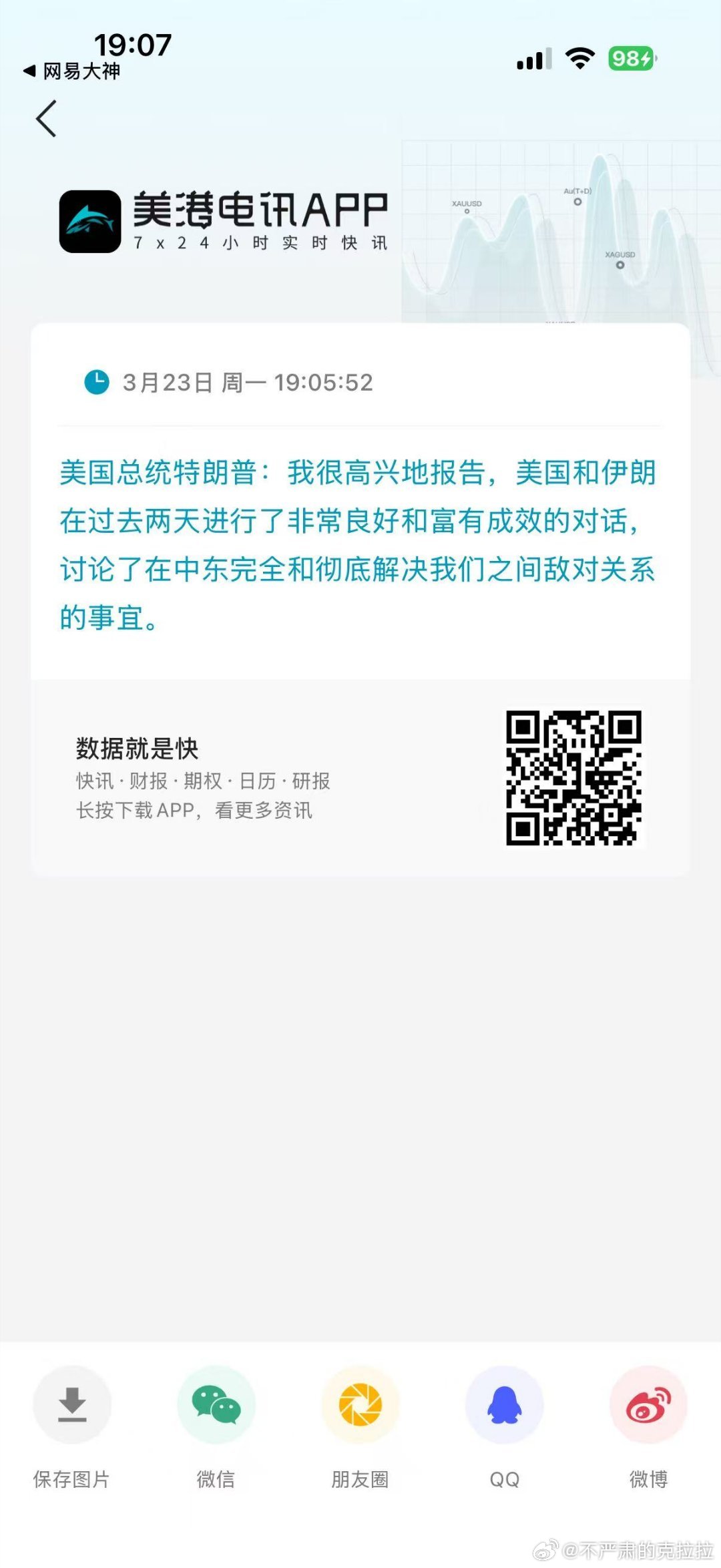This screenshot has height=1568, width=721.
Task: Share to 朋友圈 Moments
Action: (359, 1406)
